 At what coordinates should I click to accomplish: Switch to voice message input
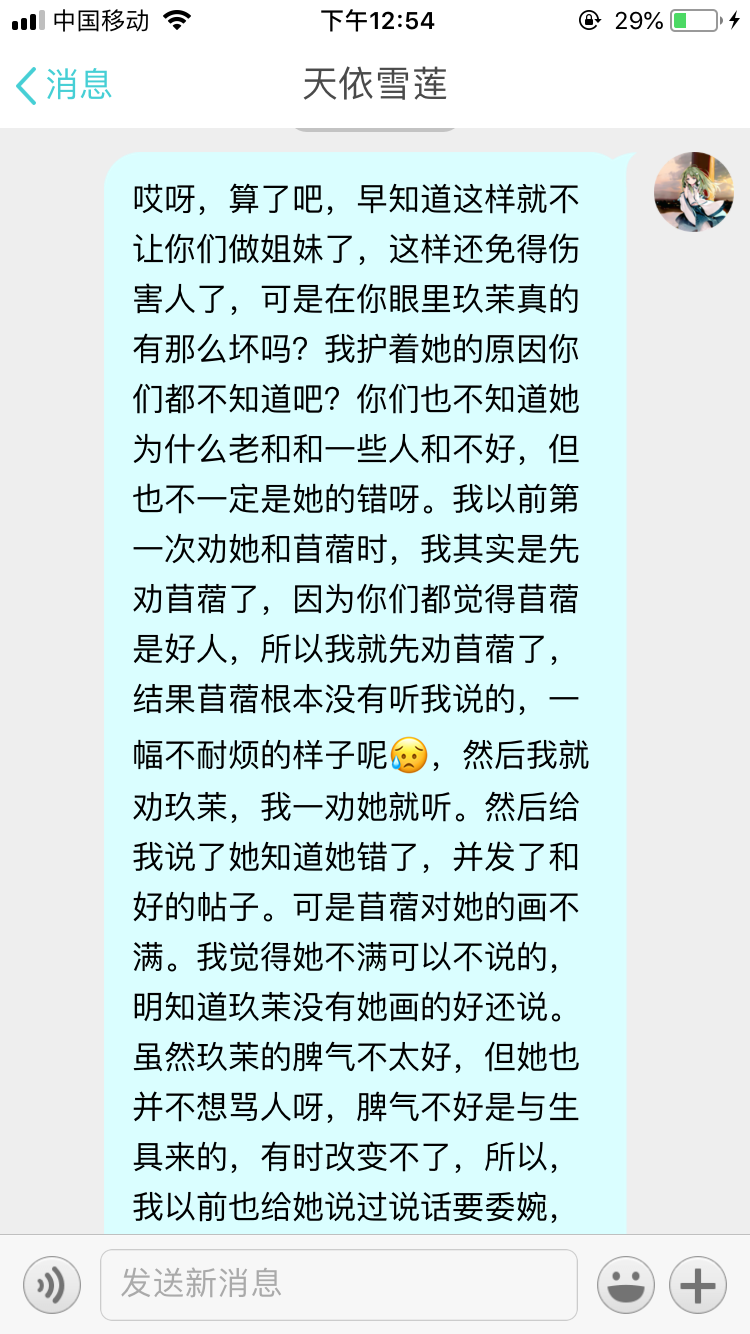51,1284
